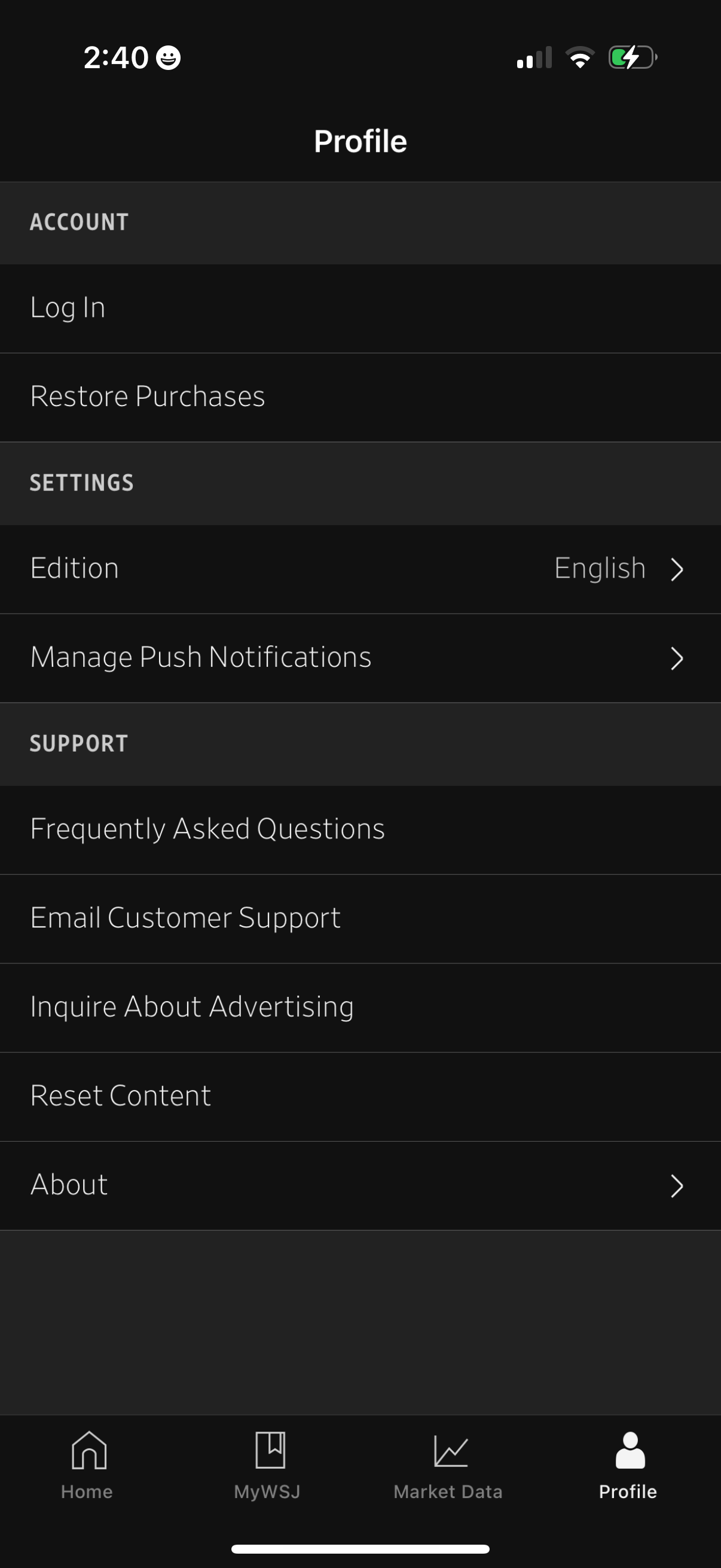The image size is (721, 1568).
Task: Tap the Wi-Fi status icon
Action: click(579, 57)
